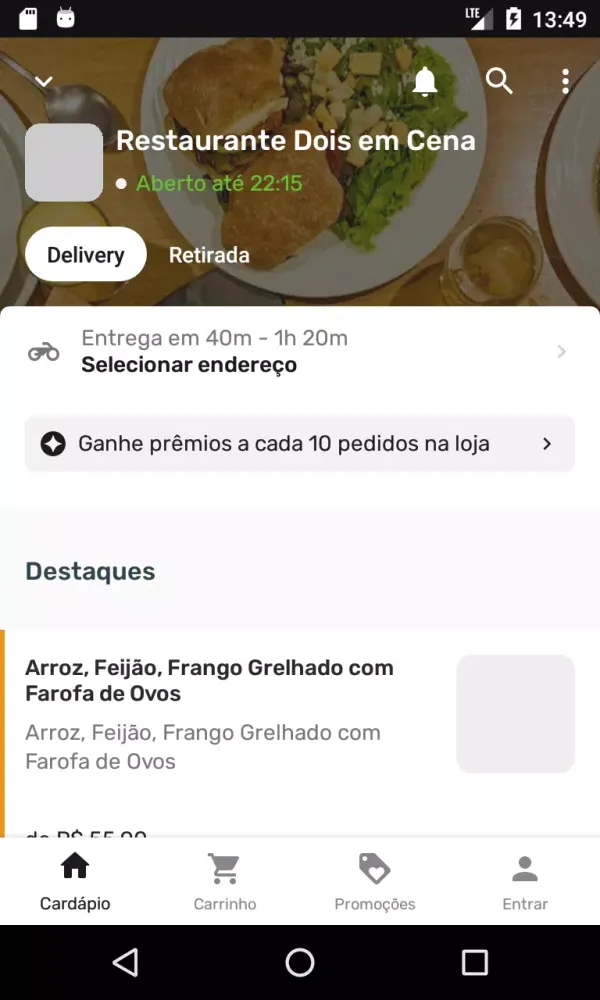
Task: View Arroz, Feijão, Frango Grelhado dish
Action: pyautogui.click(x=240, y=715)
